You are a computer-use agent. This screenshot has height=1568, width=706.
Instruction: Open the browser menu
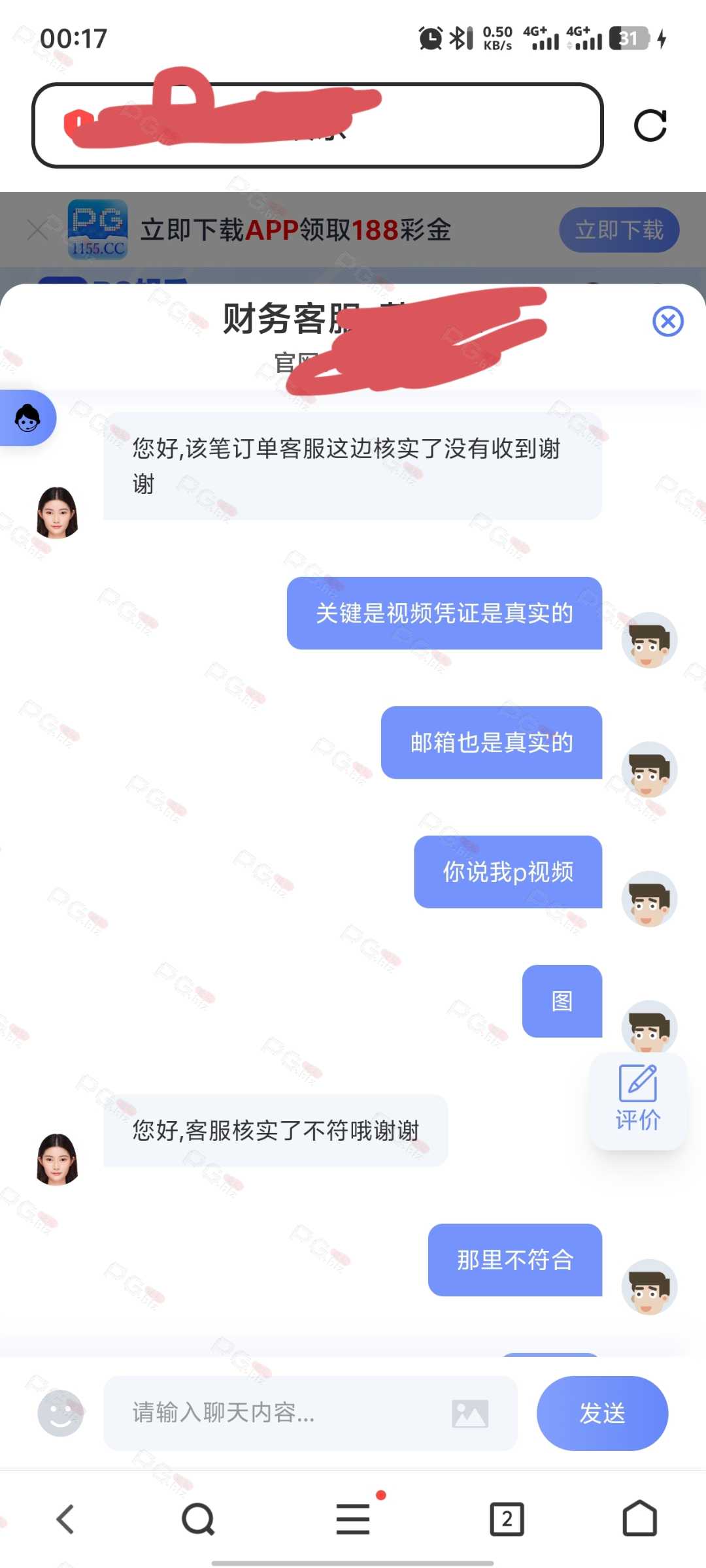pos(353,1518)
